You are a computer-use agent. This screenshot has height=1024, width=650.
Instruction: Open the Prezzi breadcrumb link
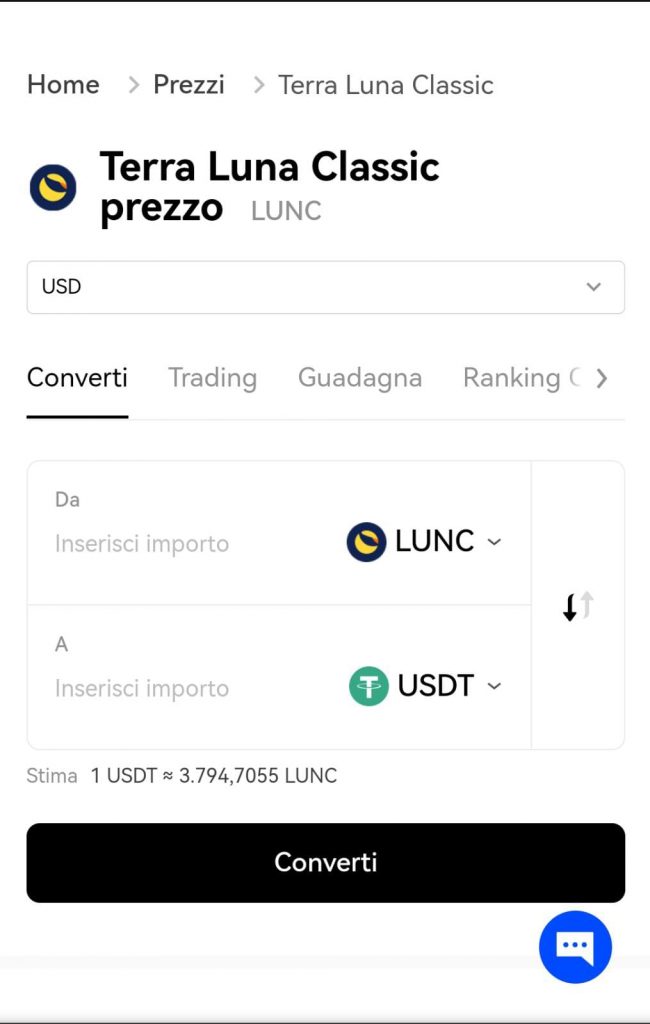point(188,85)
